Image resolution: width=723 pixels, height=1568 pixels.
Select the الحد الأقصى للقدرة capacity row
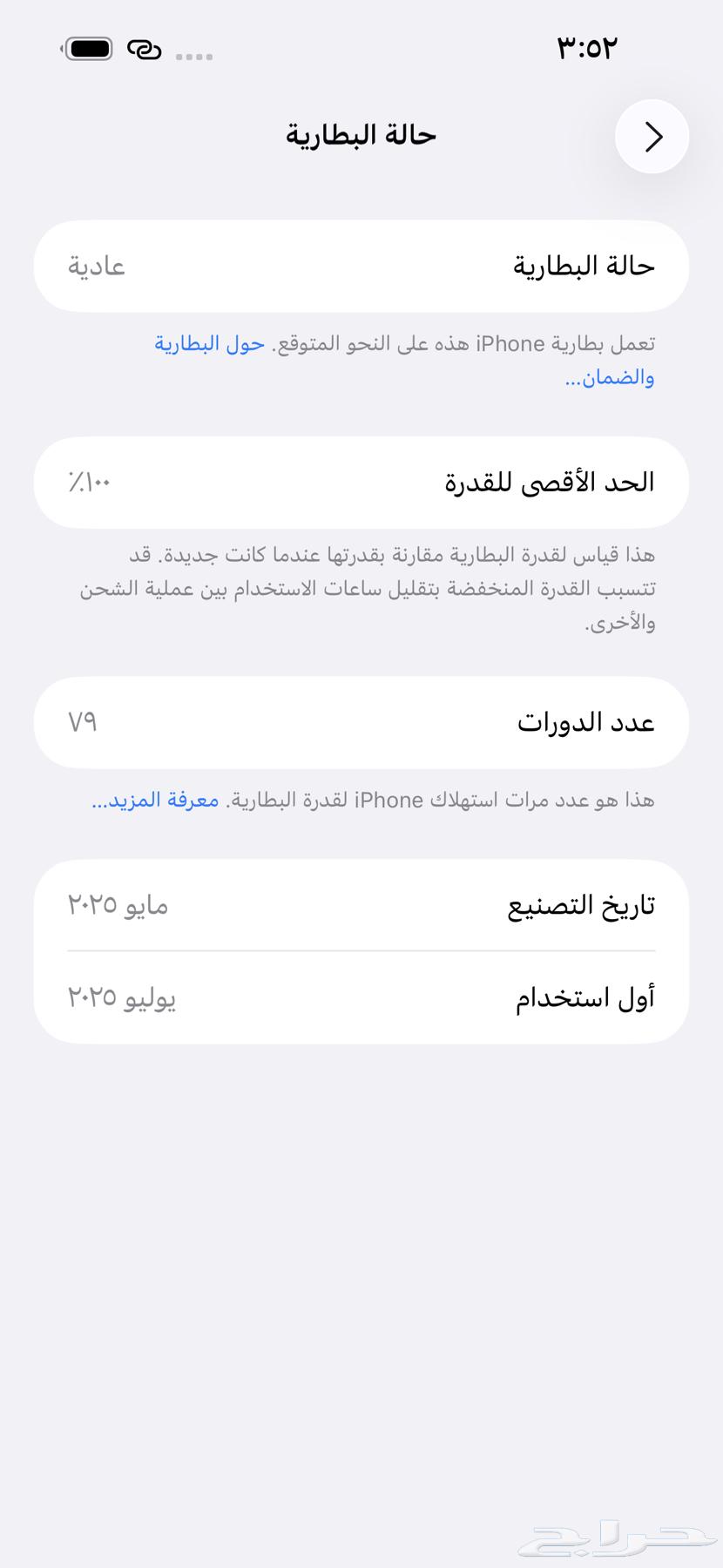[361, 483]
